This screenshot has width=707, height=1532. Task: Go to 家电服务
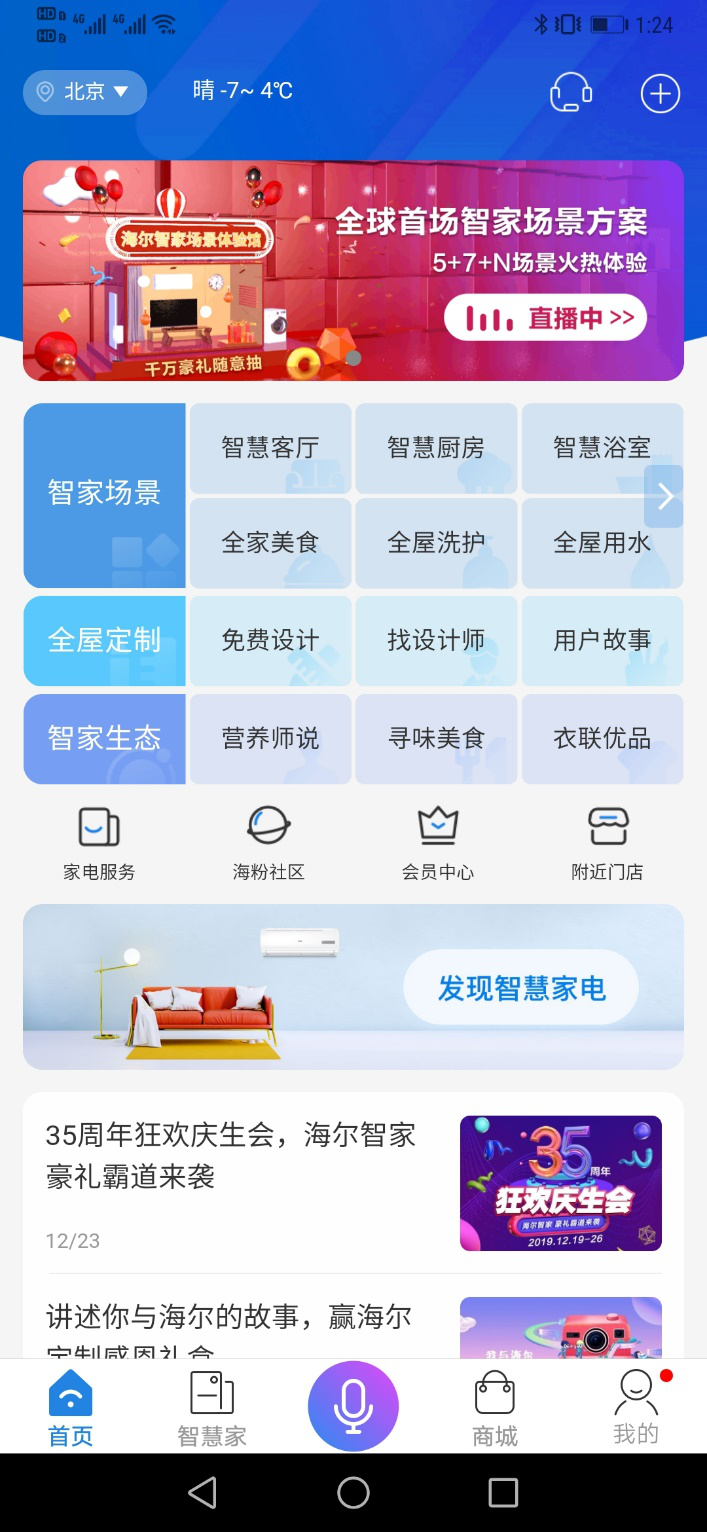(x=99, y=843)
